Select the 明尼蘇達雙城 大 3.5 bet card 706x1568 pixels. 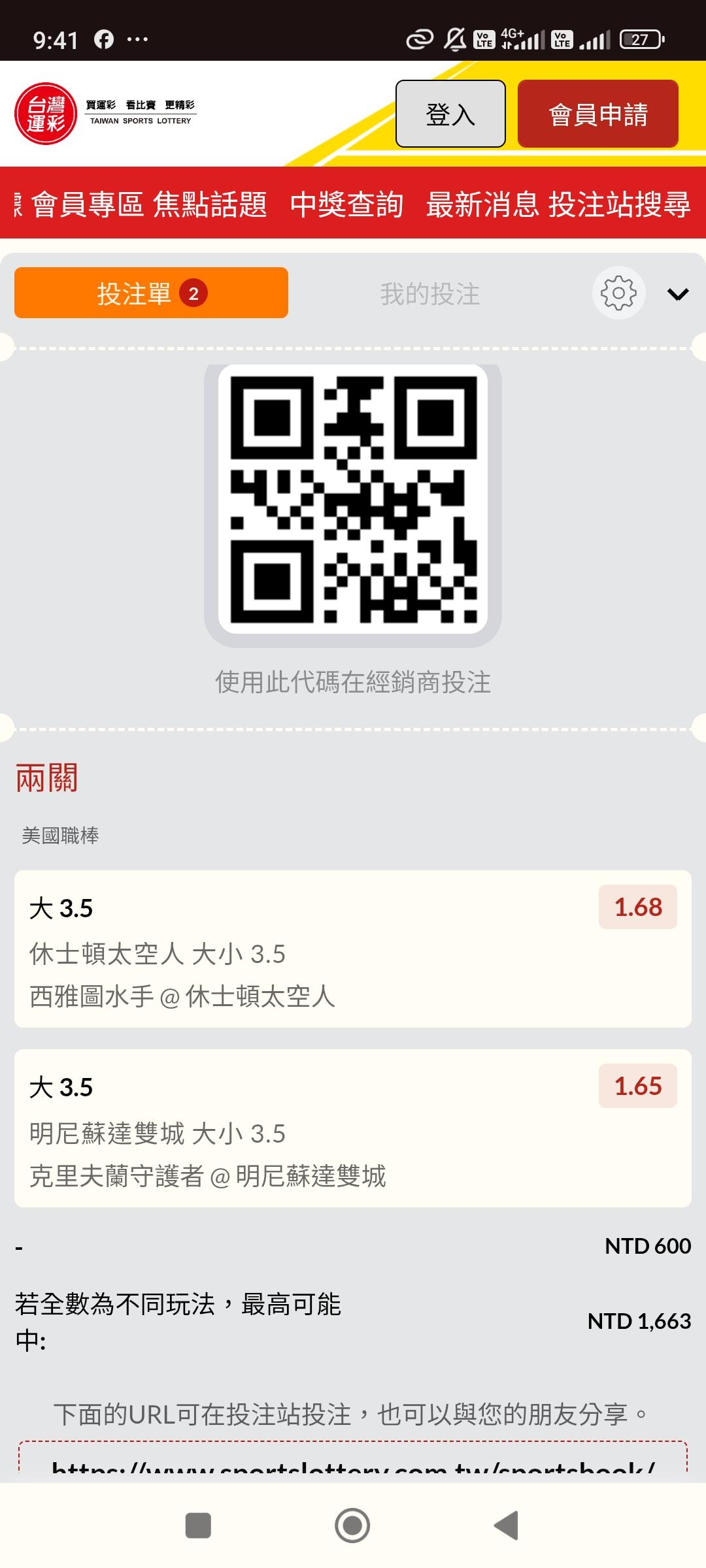pos(353,1128)
